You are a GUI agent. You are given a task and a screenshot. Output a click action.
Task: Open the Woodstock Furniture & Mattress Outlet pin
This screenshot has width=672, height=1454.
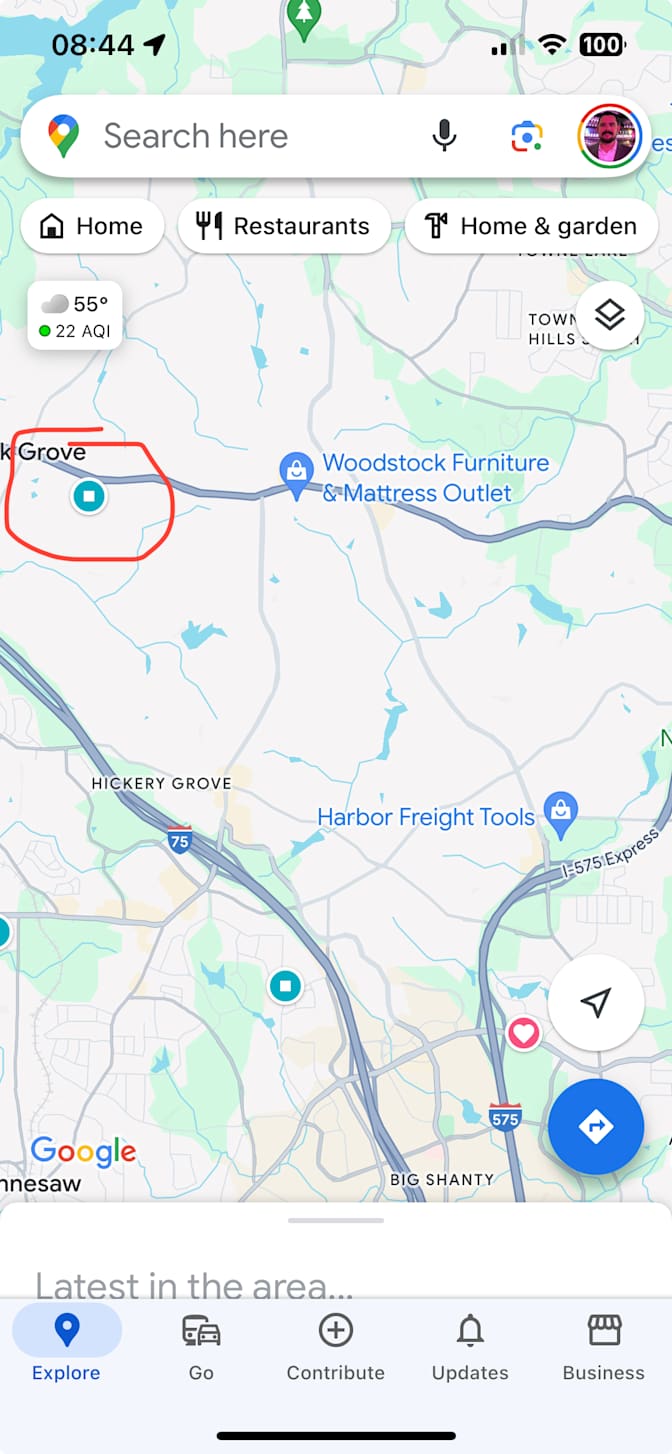[296, 476]
